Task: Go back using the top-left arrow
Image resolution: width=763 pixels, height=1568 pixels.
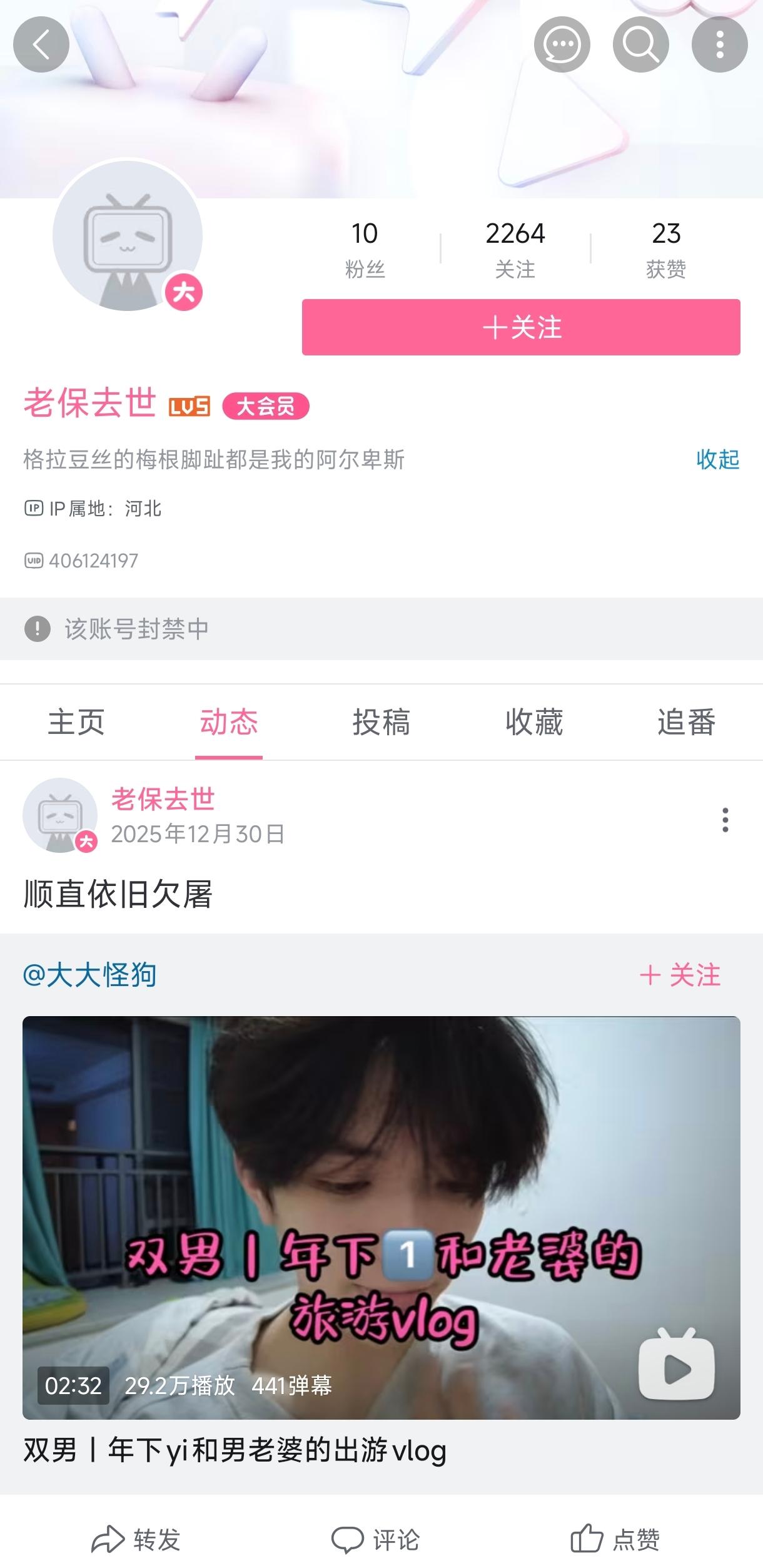Action: coord(41,45)
